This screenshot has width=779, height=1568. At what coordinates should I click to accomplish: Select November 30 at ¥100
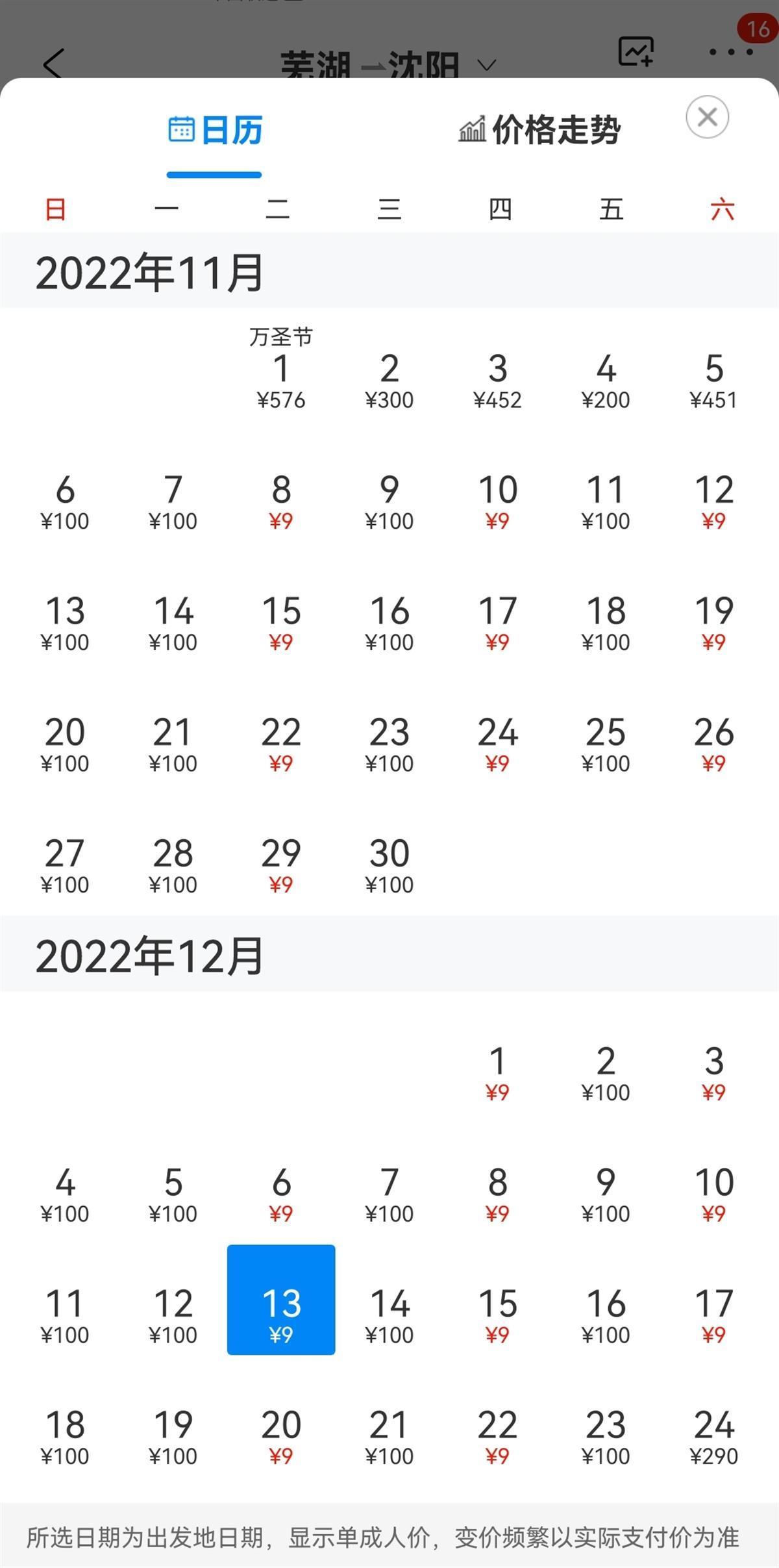[389, 865]
